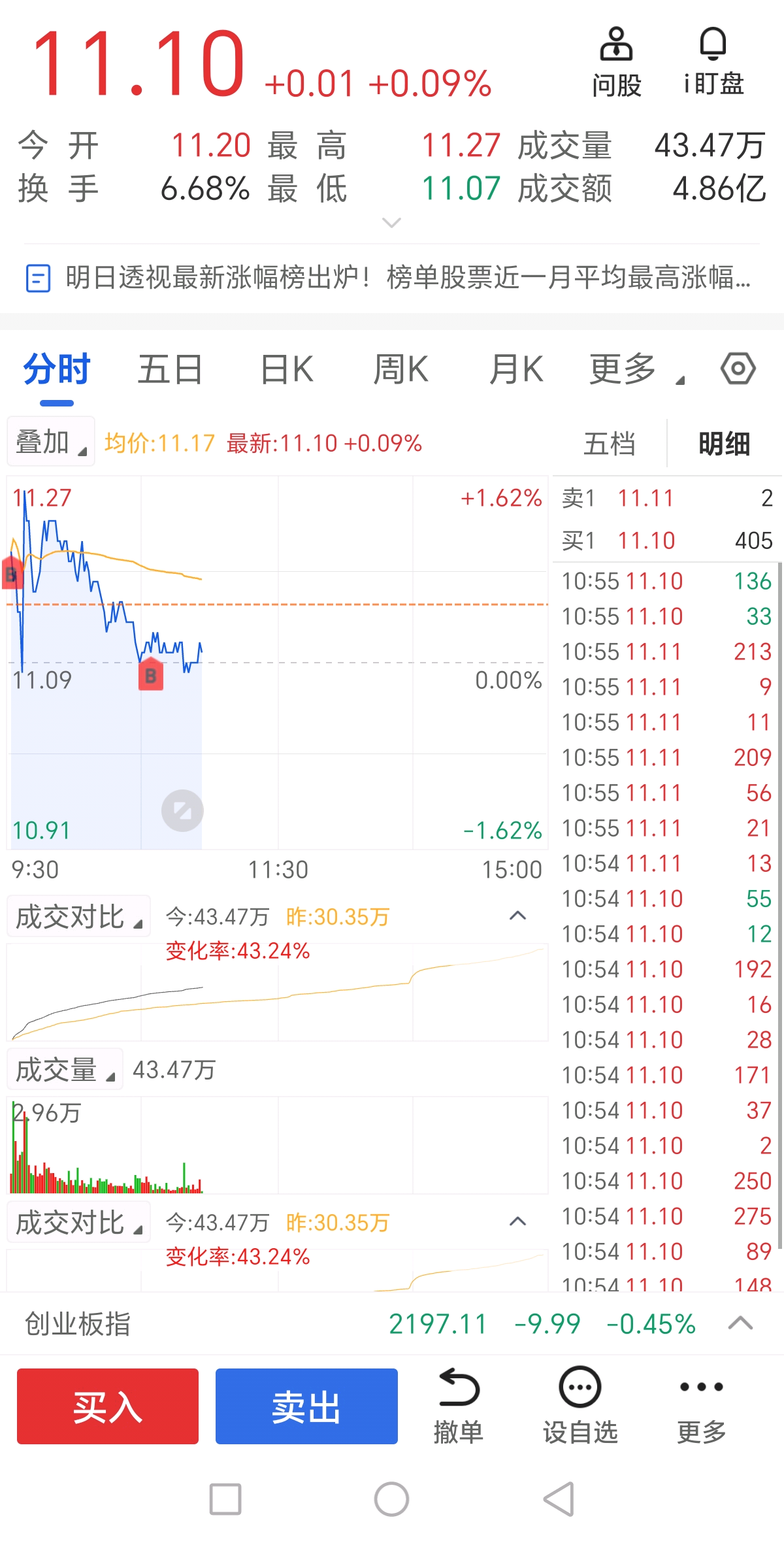The height and width of the screenshot is (1541, 784).
Task: Tap the red 买入 buy button
Action: pos(108,1406)
